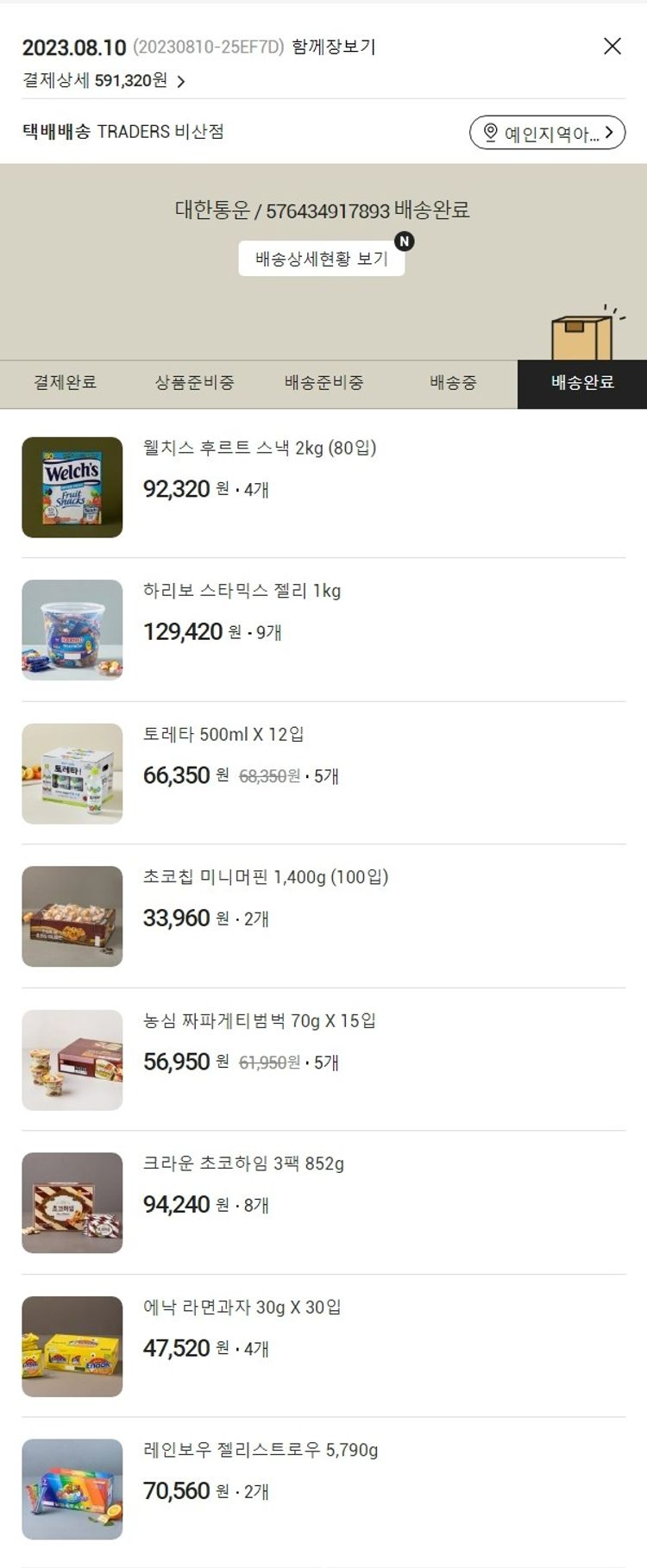The image size is (647, 1568).
Task: Open 레인보우 젤리스트로우 5,790g product
Action: coord(261,1450)
